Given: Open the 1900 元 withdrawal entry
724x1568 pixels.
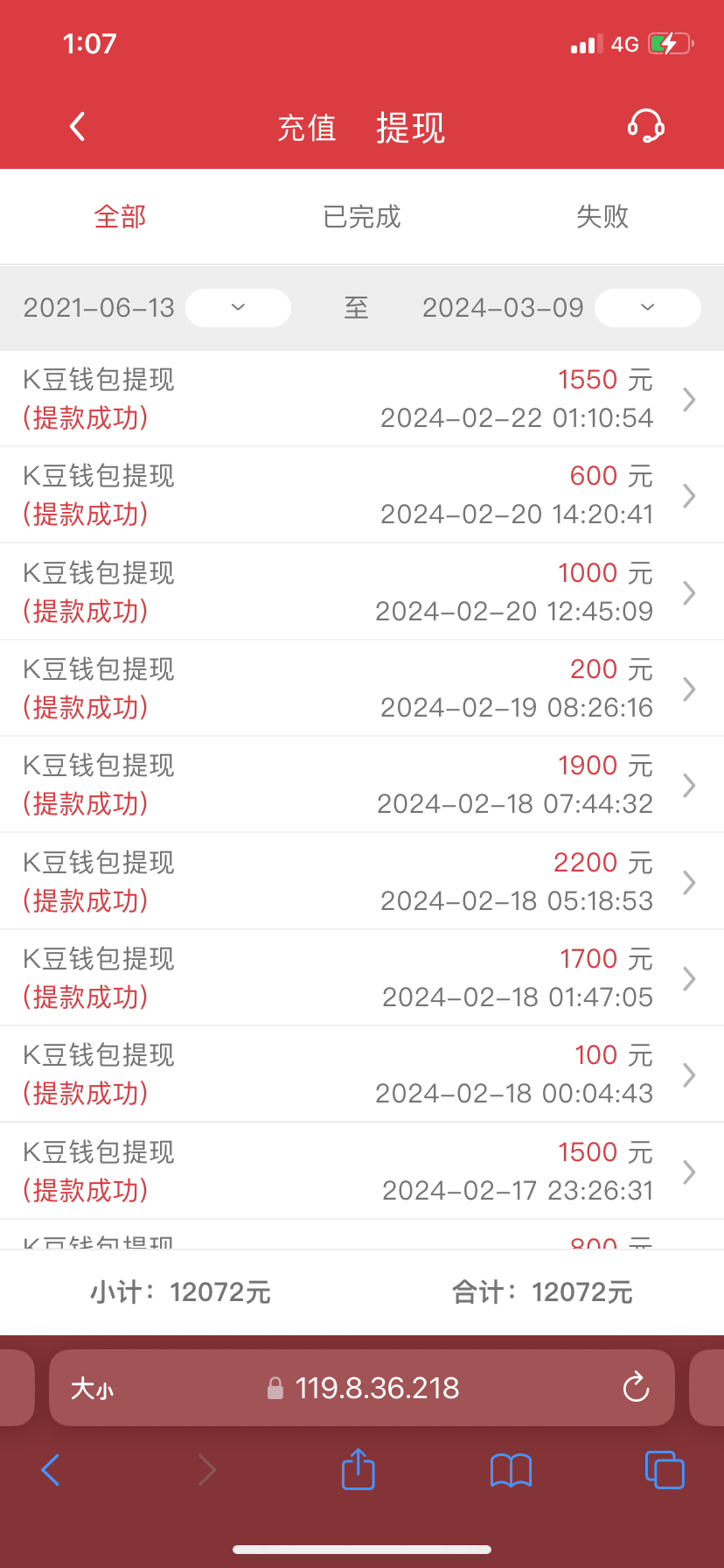Looking at the screenshot, I should [362, 785].
